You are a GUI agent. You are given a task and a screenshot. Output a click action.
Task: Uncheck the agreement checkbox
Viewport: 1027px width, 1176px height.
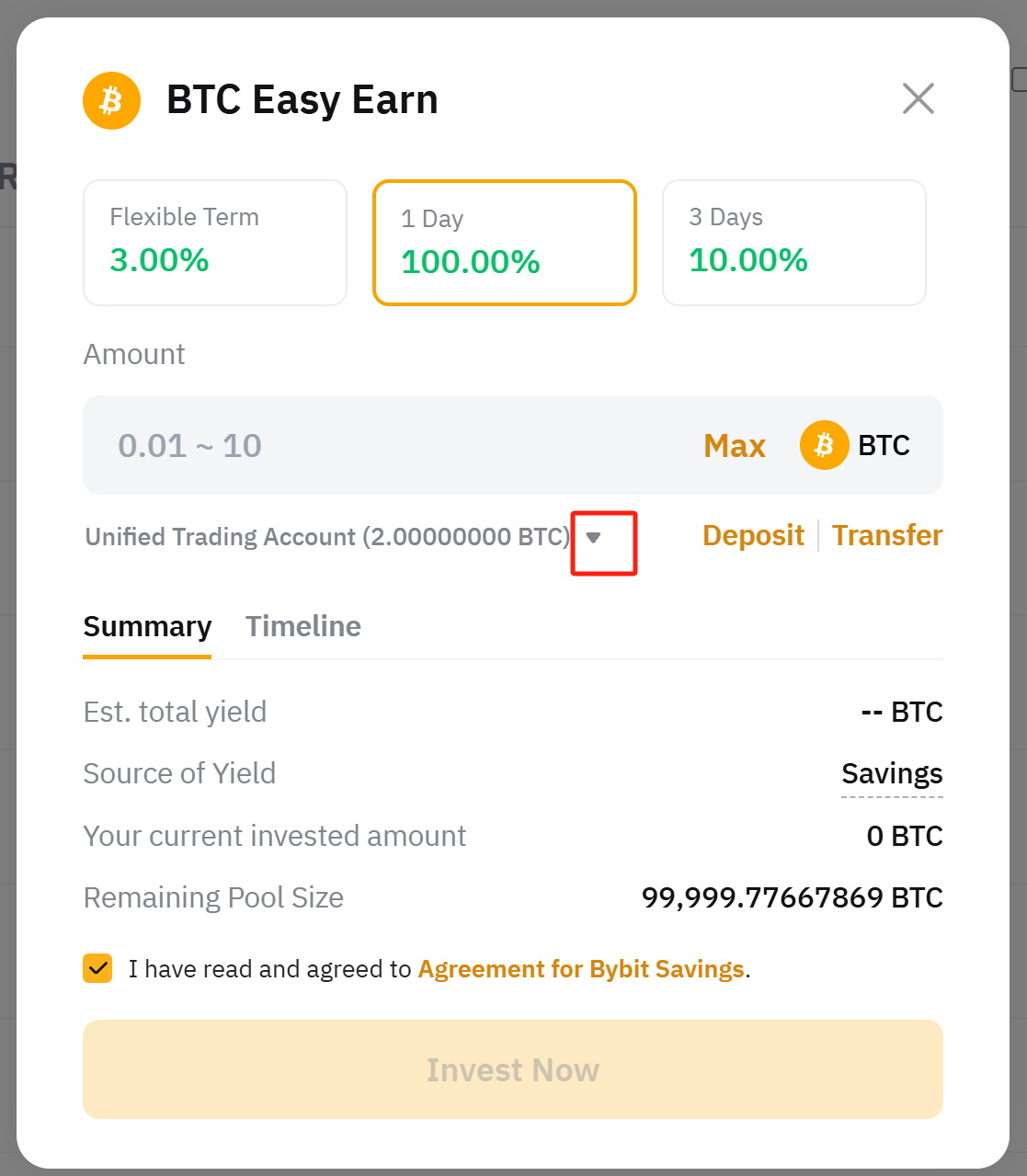(97, 968)
